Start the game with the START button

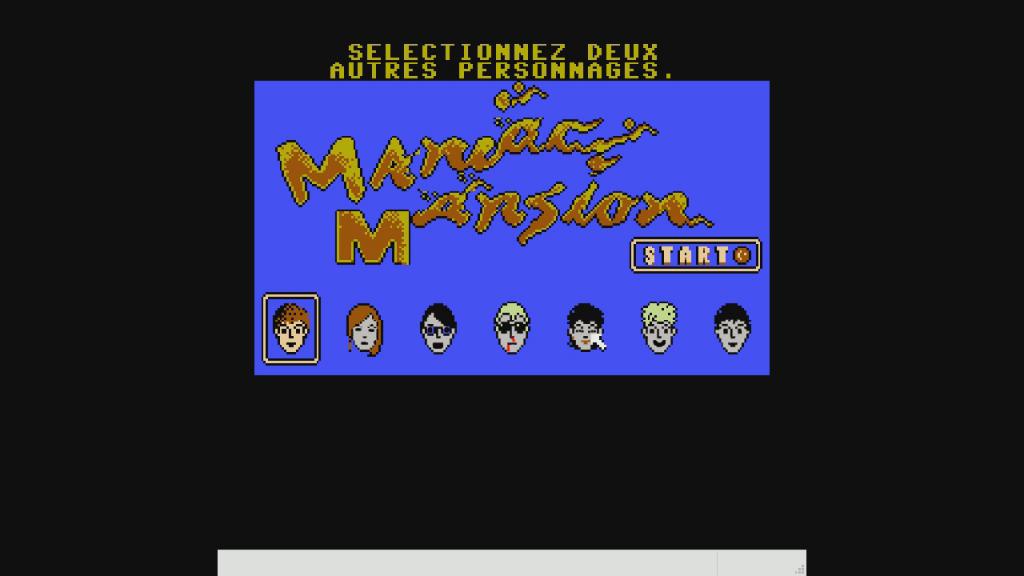(695, 255)
